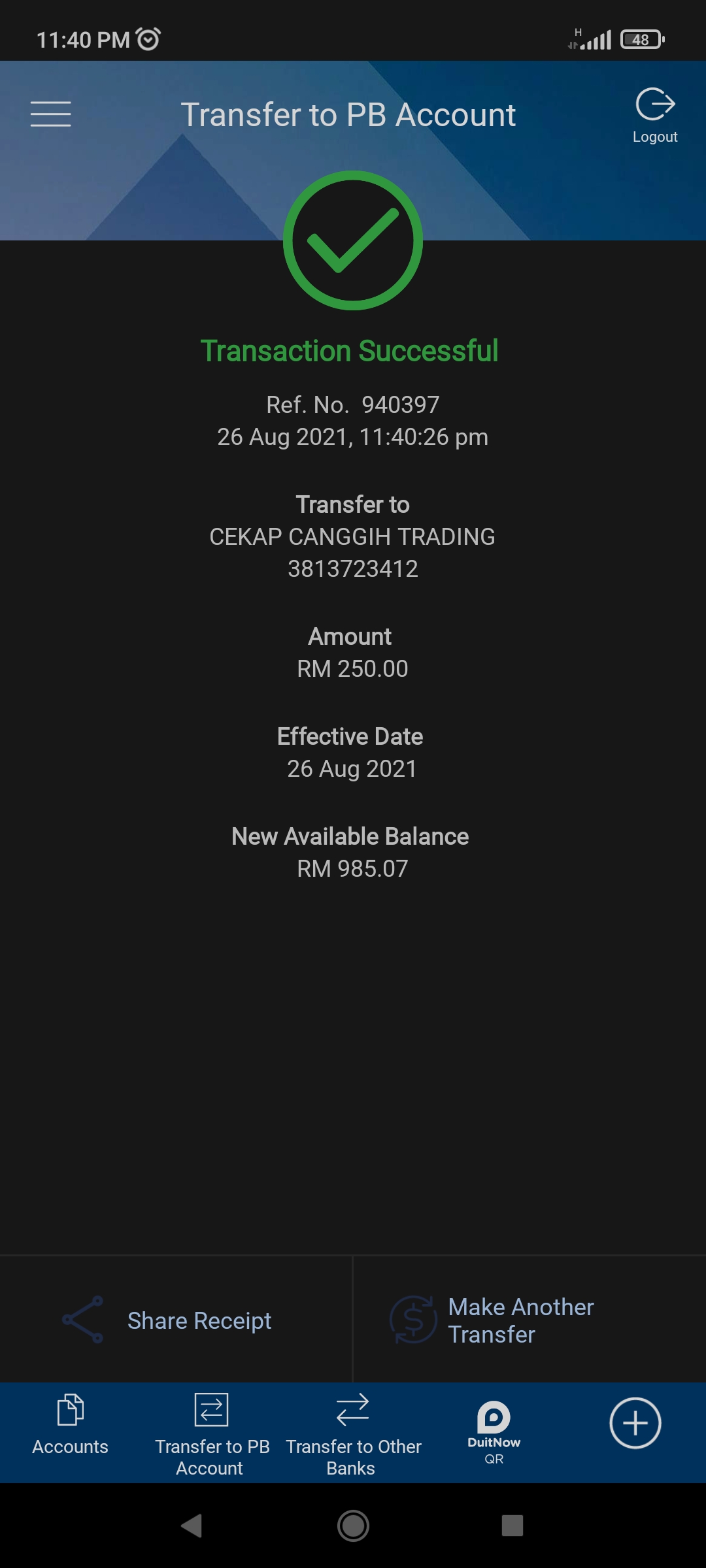The width and height of the screenshot is (706, 1568).
Task: Open the hamburger menu
Action: click(x=50, y=114)
